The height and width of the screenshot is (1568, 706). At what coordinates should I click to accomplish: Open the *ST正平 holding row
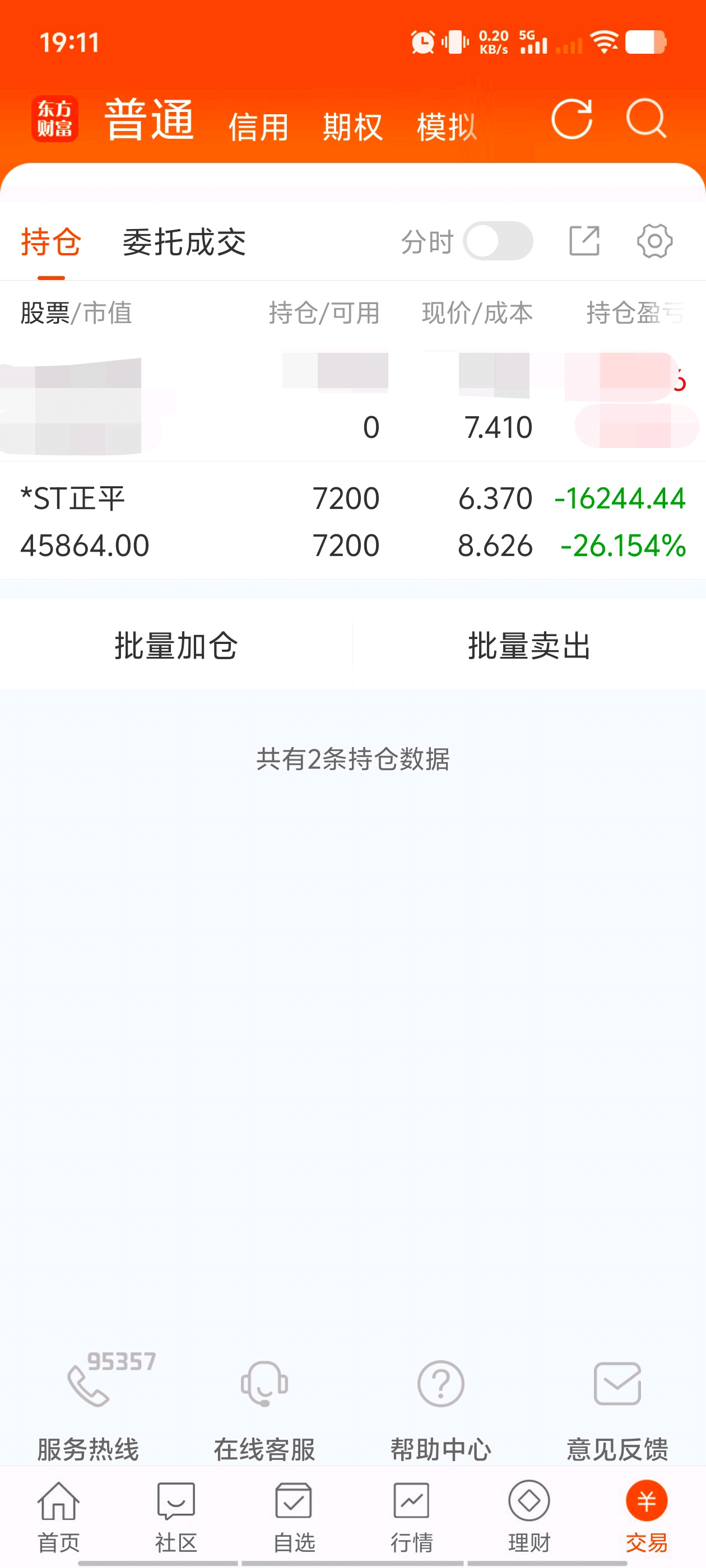[x=352, y=521]
